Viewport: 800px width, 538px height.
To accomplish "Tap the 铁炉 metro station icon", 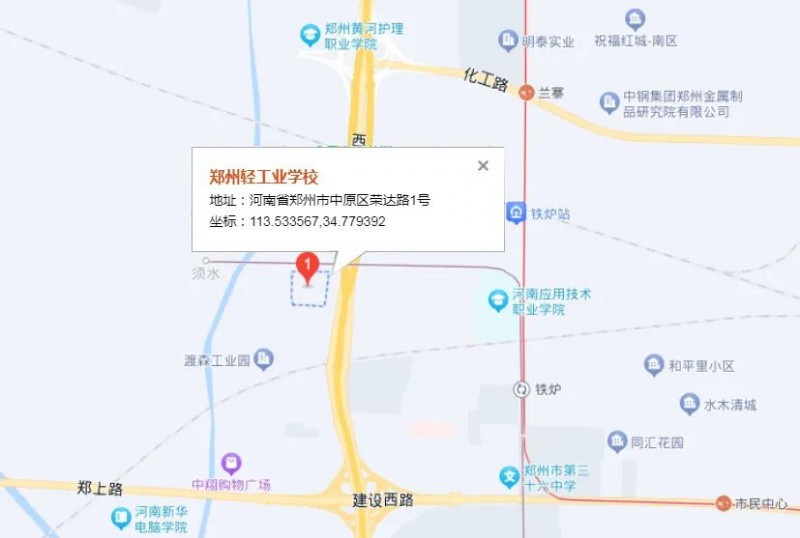I will 521,390.
